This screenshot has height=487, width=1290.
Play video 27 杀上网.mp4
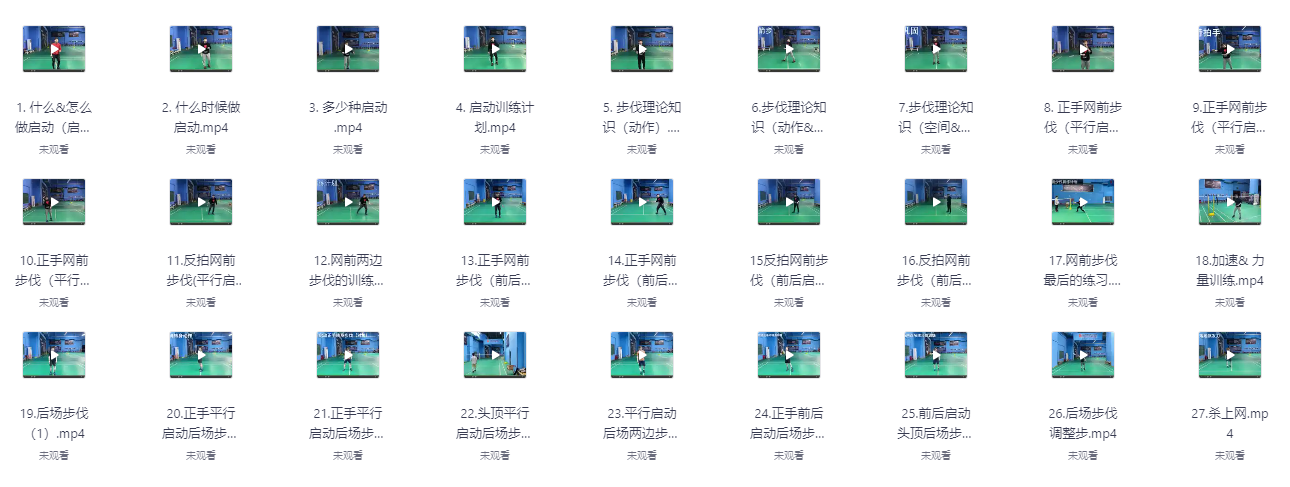coord(1230,355)
